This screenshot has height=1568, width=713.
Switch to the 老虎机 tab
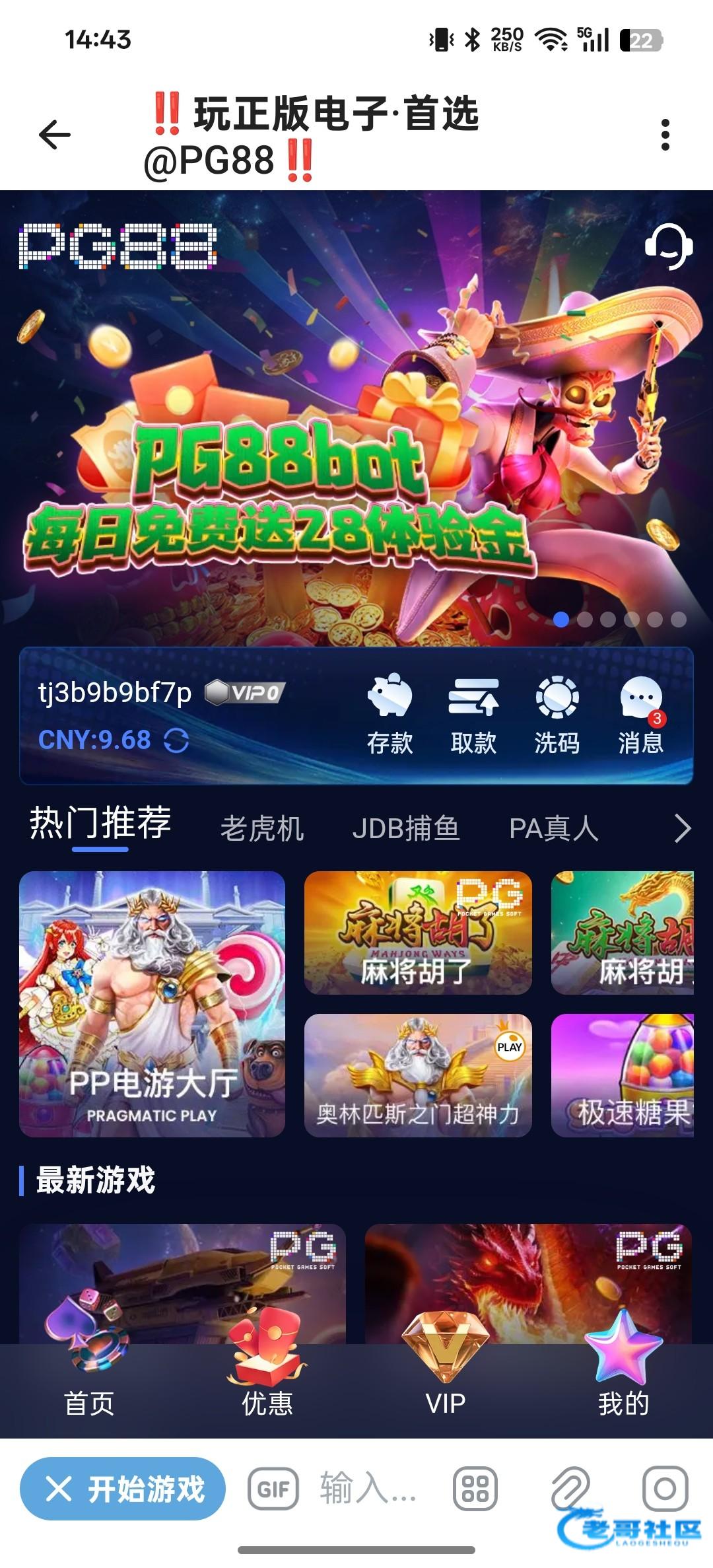tap(262, 828)
